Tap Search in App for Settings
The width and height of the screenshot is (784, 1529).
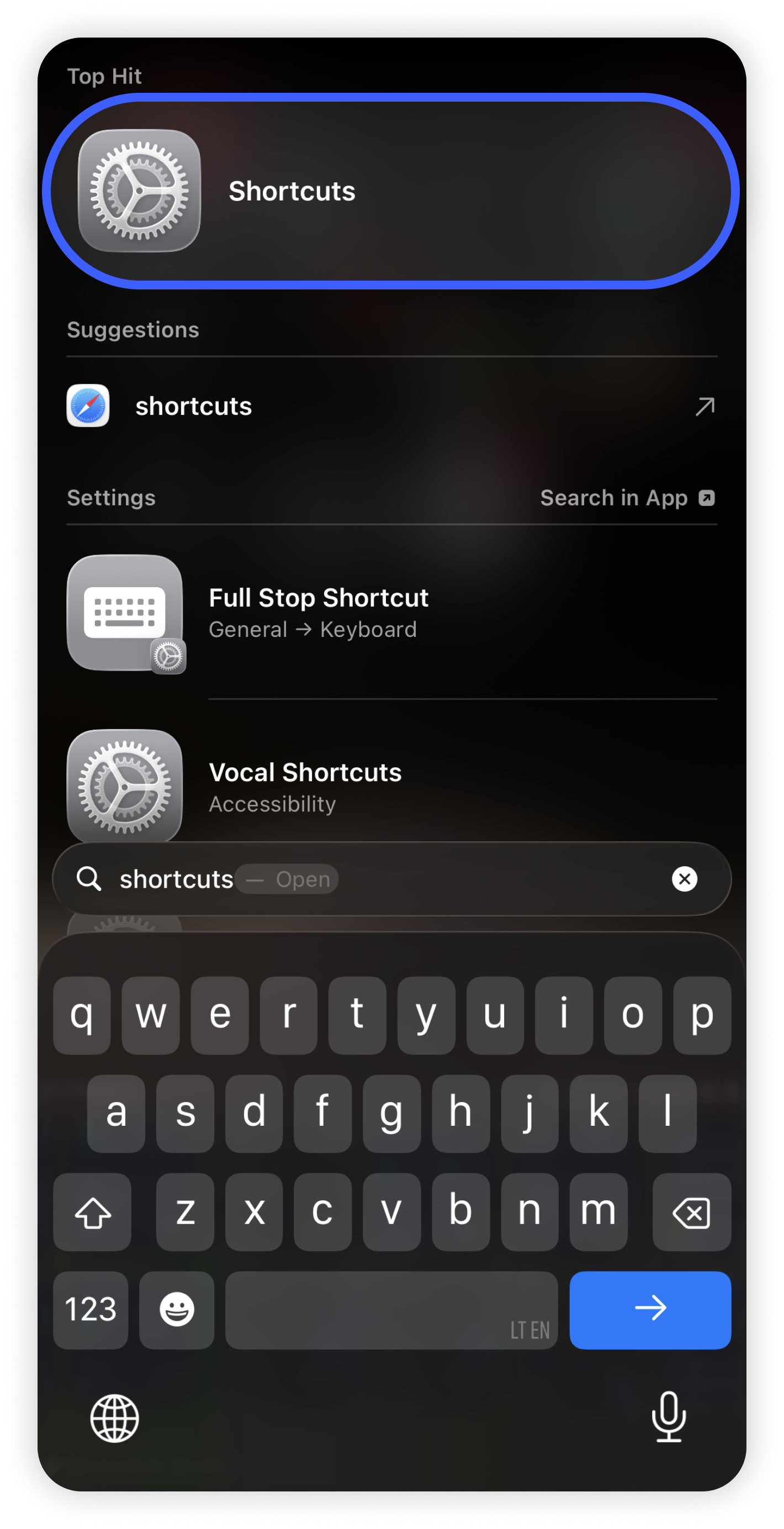coord(627,498)
